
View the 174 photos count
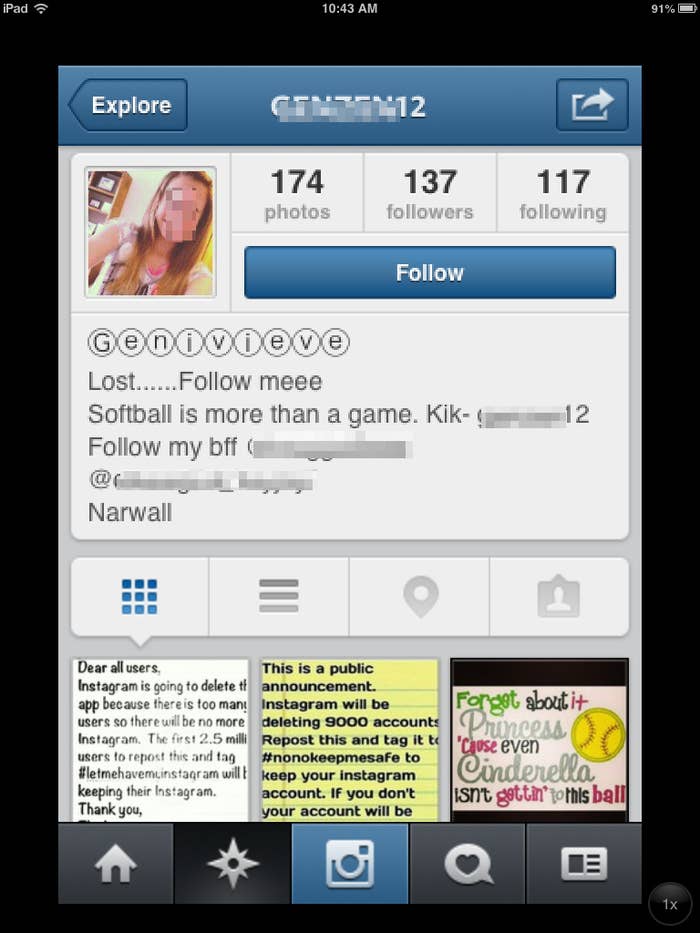click(x=297, y=194)
